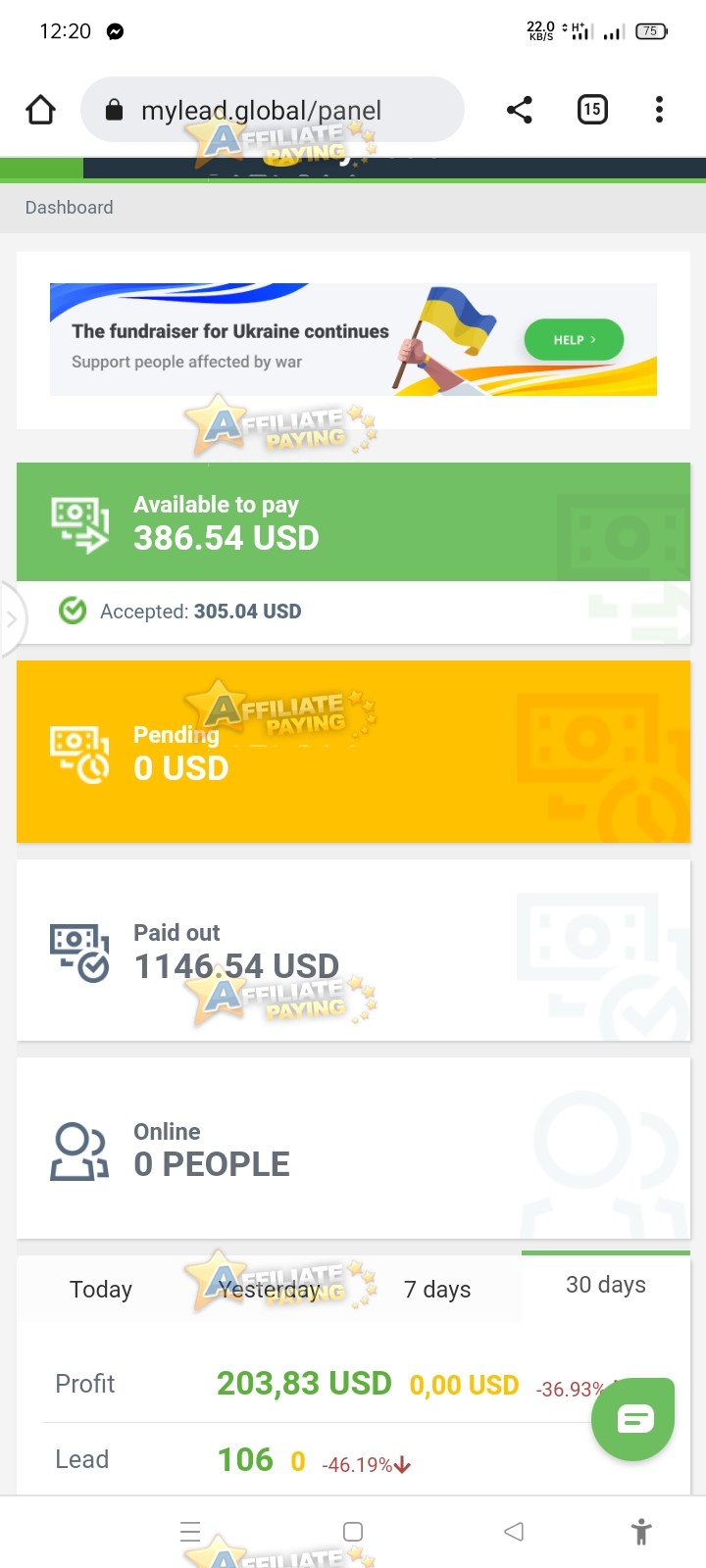The width and height of the screenshot is (706, 1568).
Task: Click the browser home icon
Action: click(40, 109)
